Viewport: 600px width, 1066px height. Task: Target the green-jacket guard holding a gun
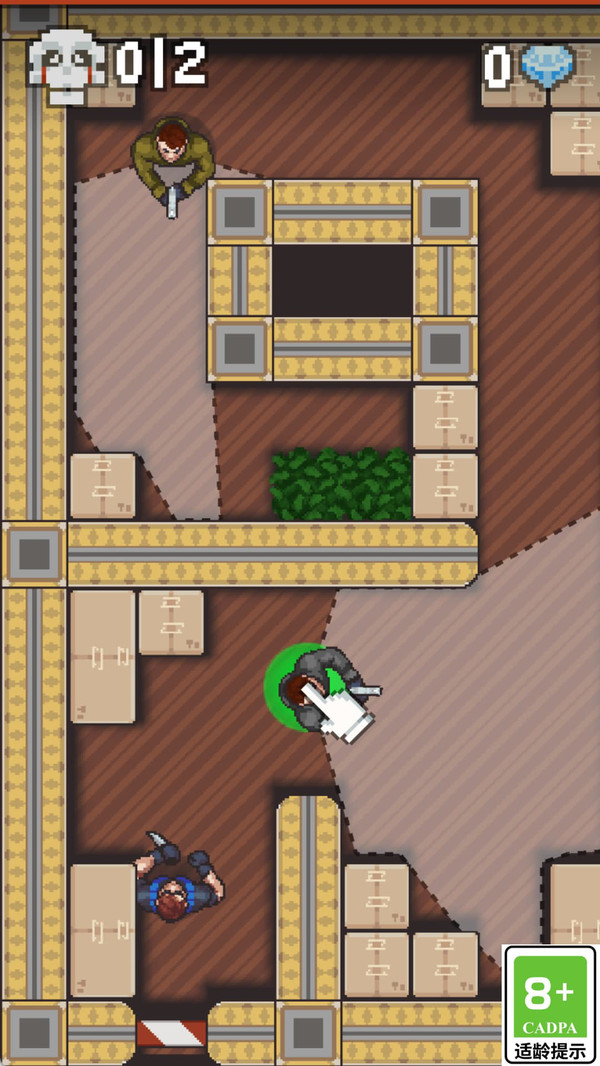(x=173, y=157)
